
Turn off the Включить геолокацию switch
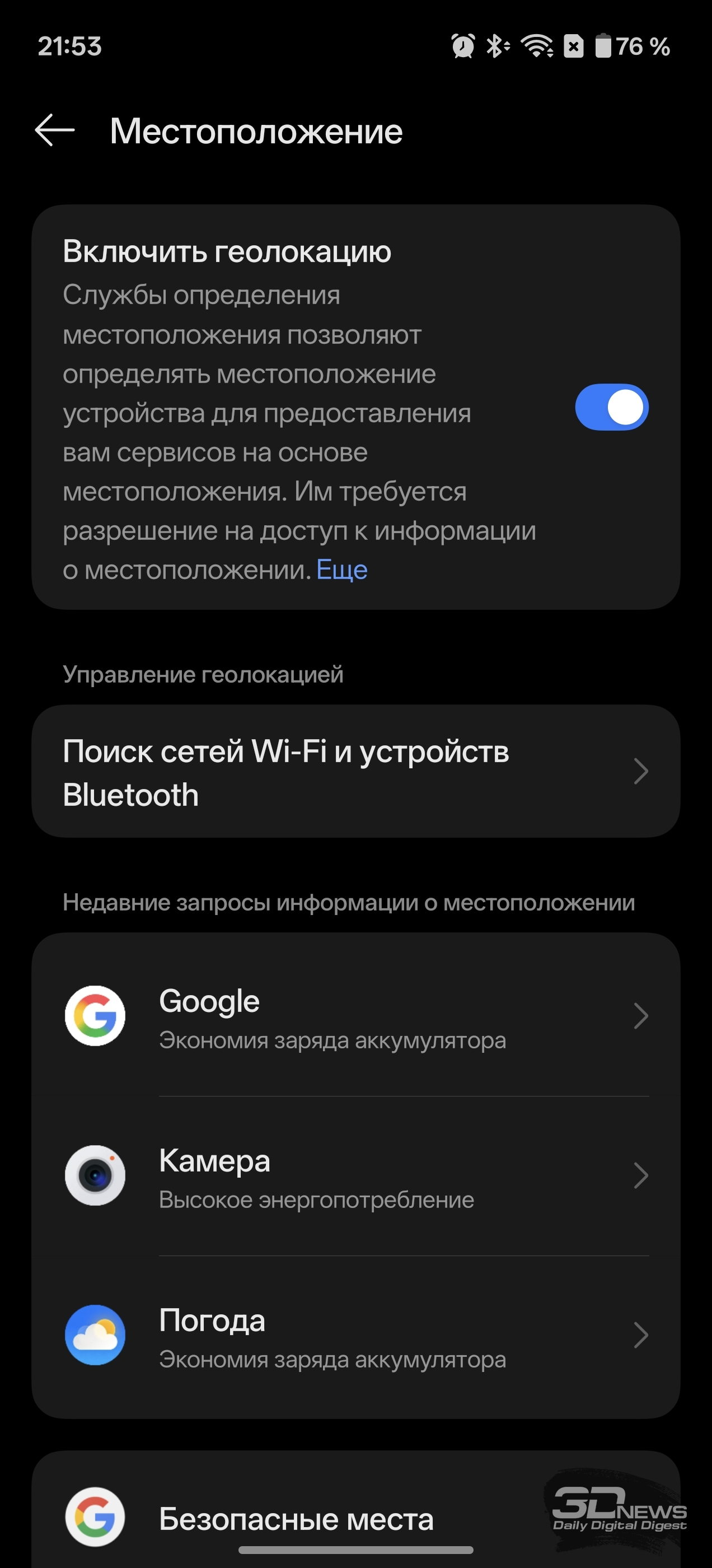coord(611,407)
